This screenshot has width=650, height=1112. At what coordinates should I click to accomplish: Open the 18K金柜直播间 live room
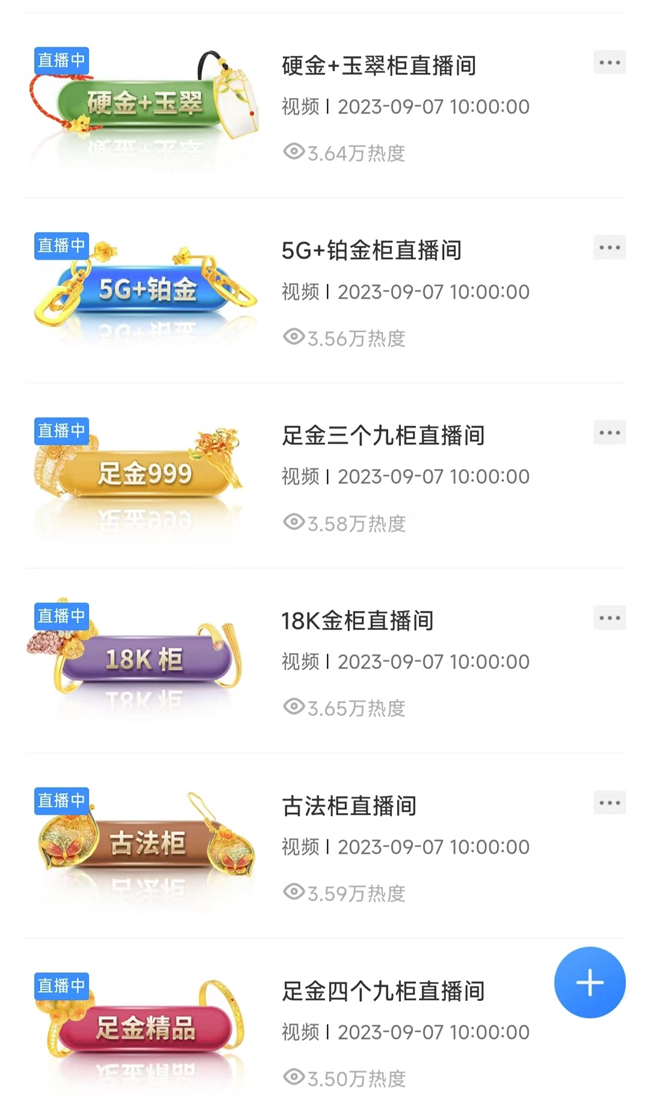tap(357, 621)
